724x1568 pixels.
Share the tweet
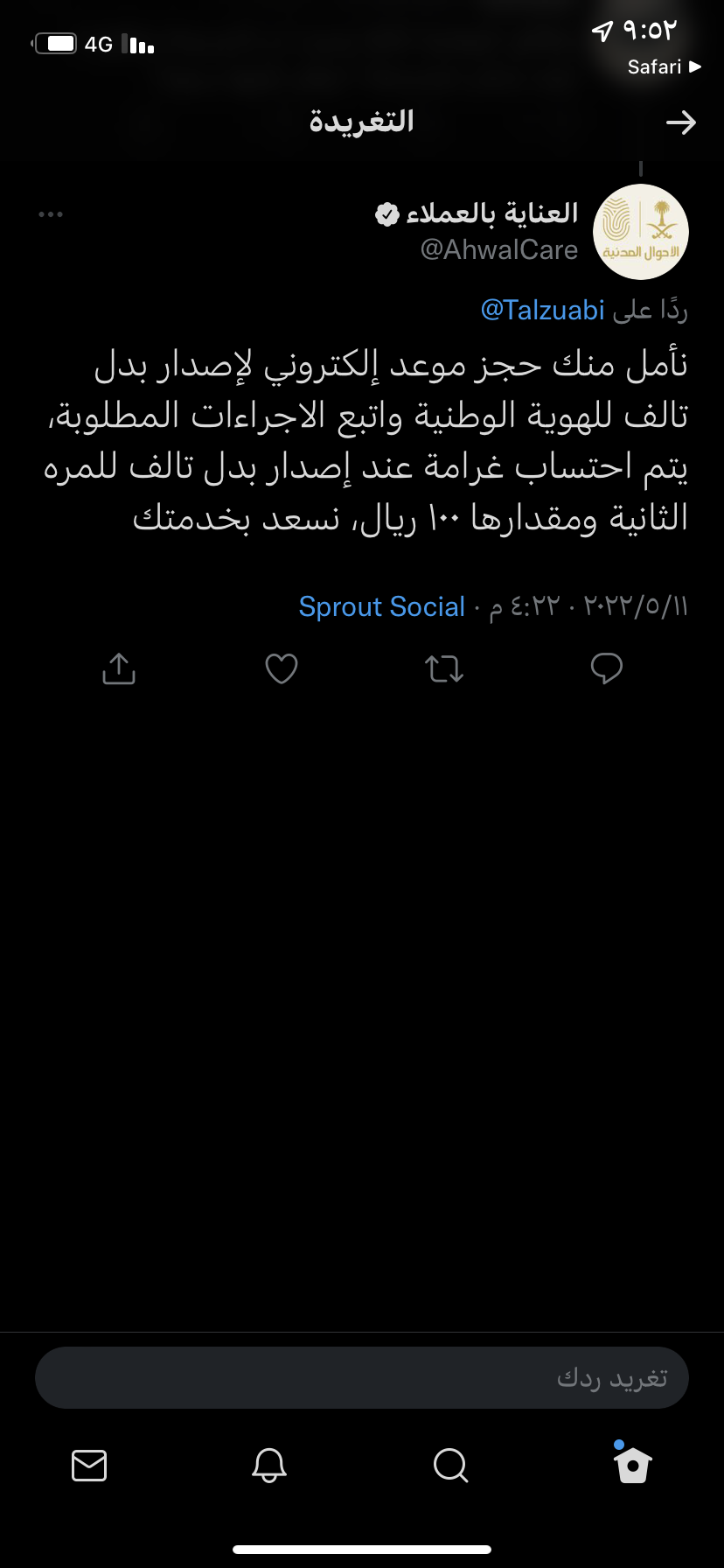(x=119, y=668)
